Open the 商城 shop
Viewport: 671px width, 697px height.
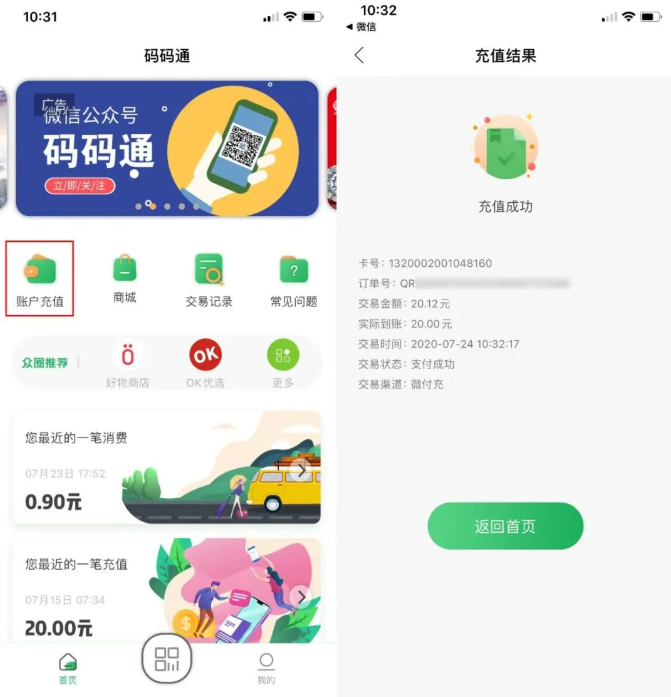click(x=124, y=277)
